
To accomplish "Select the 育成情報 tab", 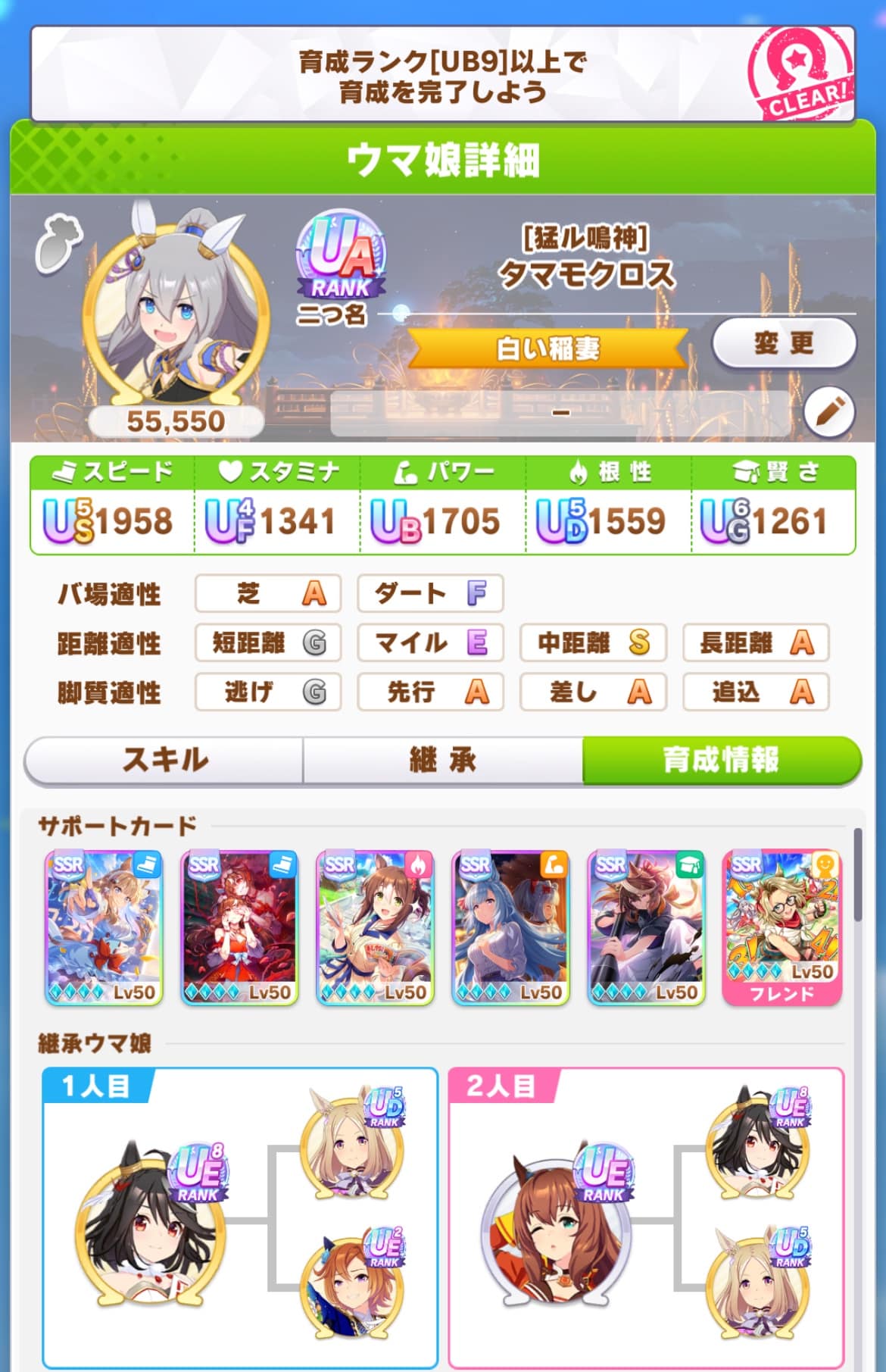I will (x=721, y=760).
